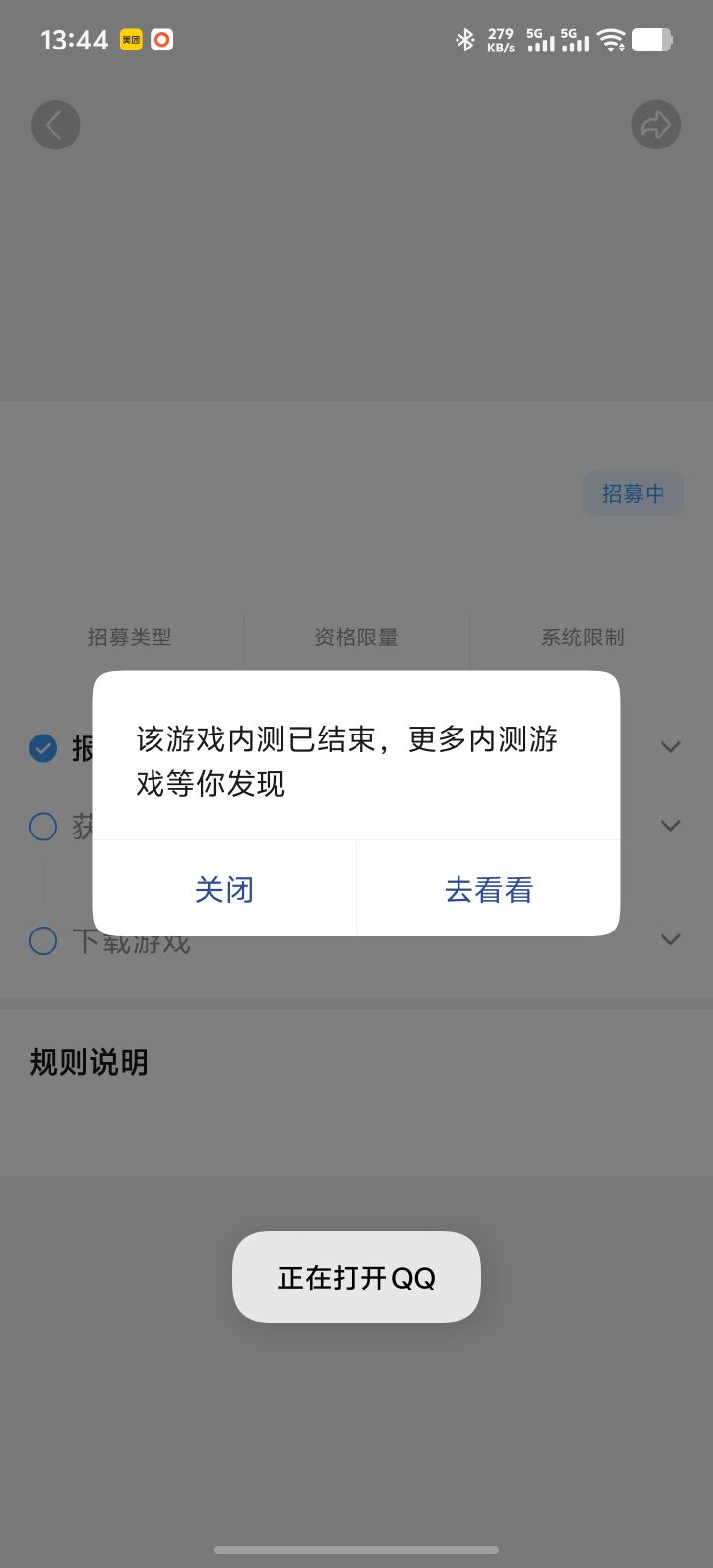Image resolution: width=713 pixels, height=1568 pixels.
Task: Expand the chevron beside 获取
Action: 670,825
